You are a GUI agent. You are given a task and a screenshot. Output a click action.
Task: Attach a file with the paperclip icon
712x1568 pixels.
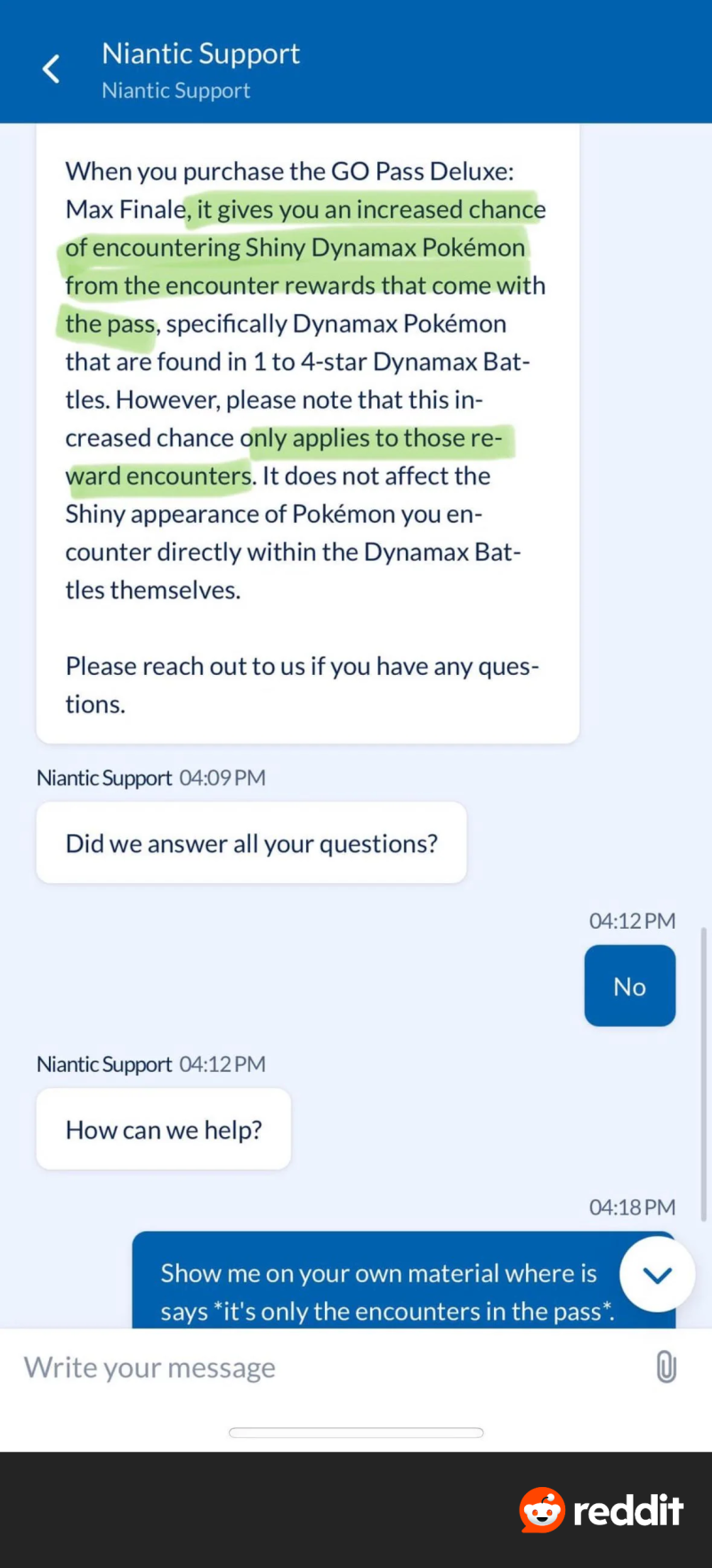click(666, 1367)
